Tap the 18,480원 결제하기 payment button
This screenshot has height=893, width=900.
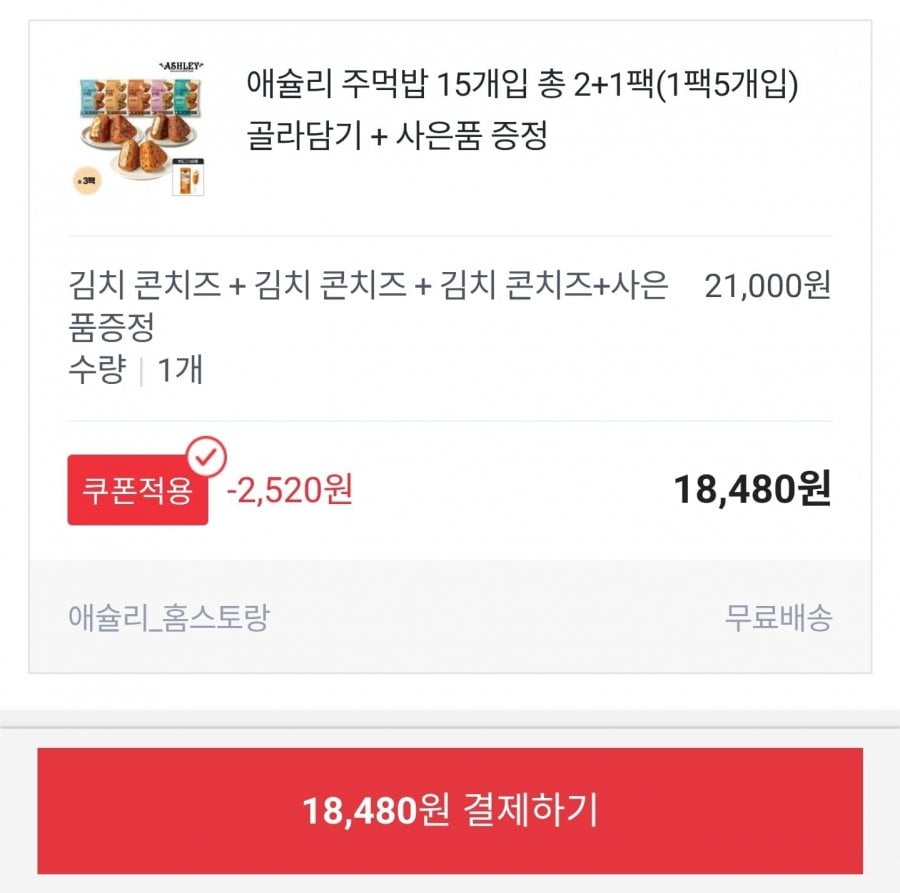[450, 811]
